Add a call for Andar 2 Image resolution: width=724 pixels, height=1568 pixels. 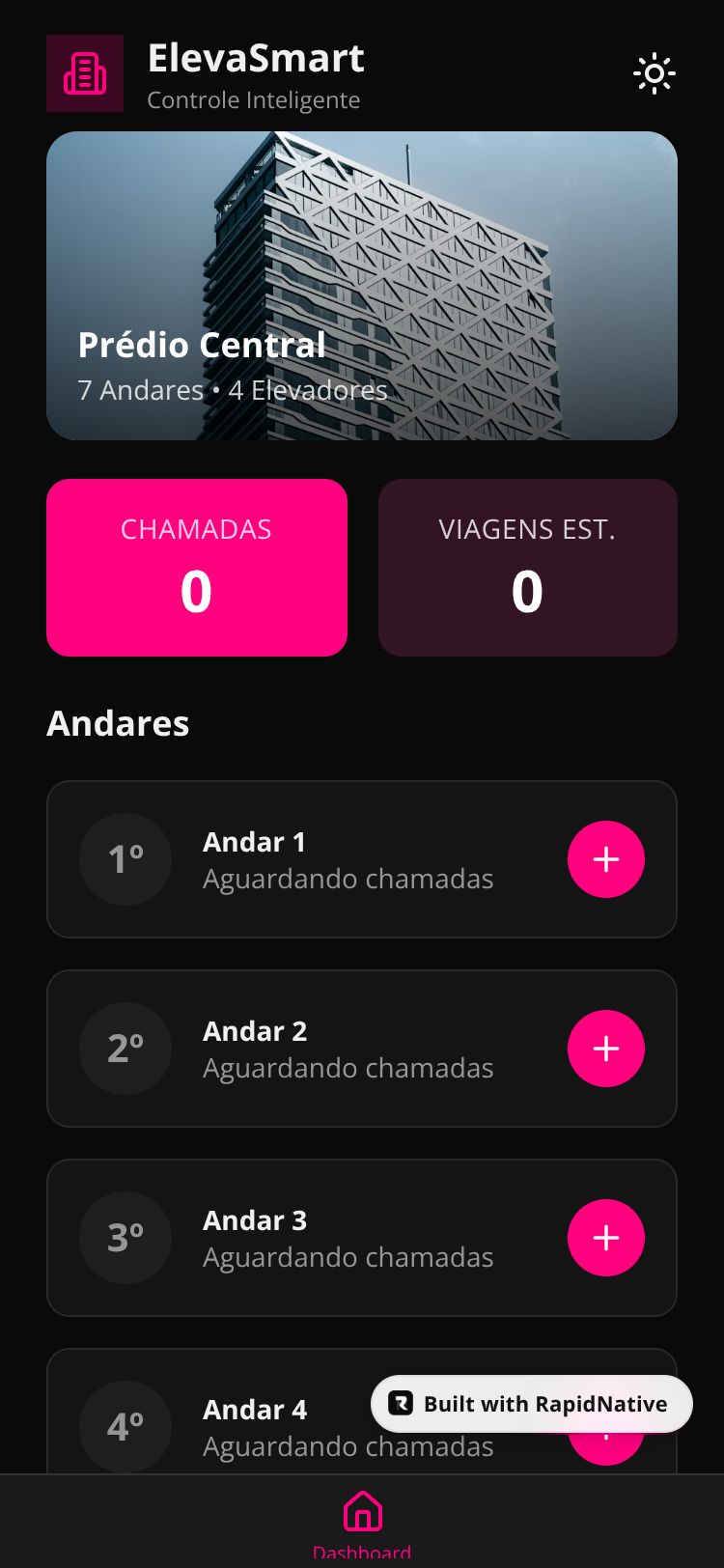[x=605, y=1049]
